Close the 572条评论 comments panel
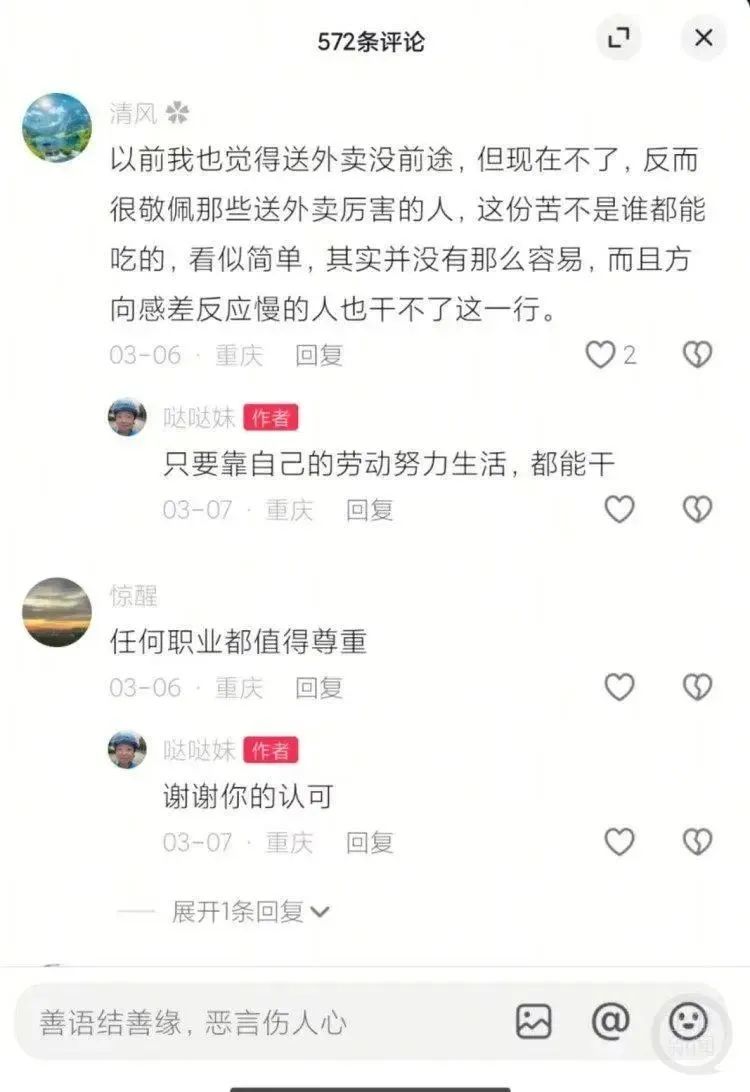Viewport: 750px width, 1092px height. click(x=704, y=39)
